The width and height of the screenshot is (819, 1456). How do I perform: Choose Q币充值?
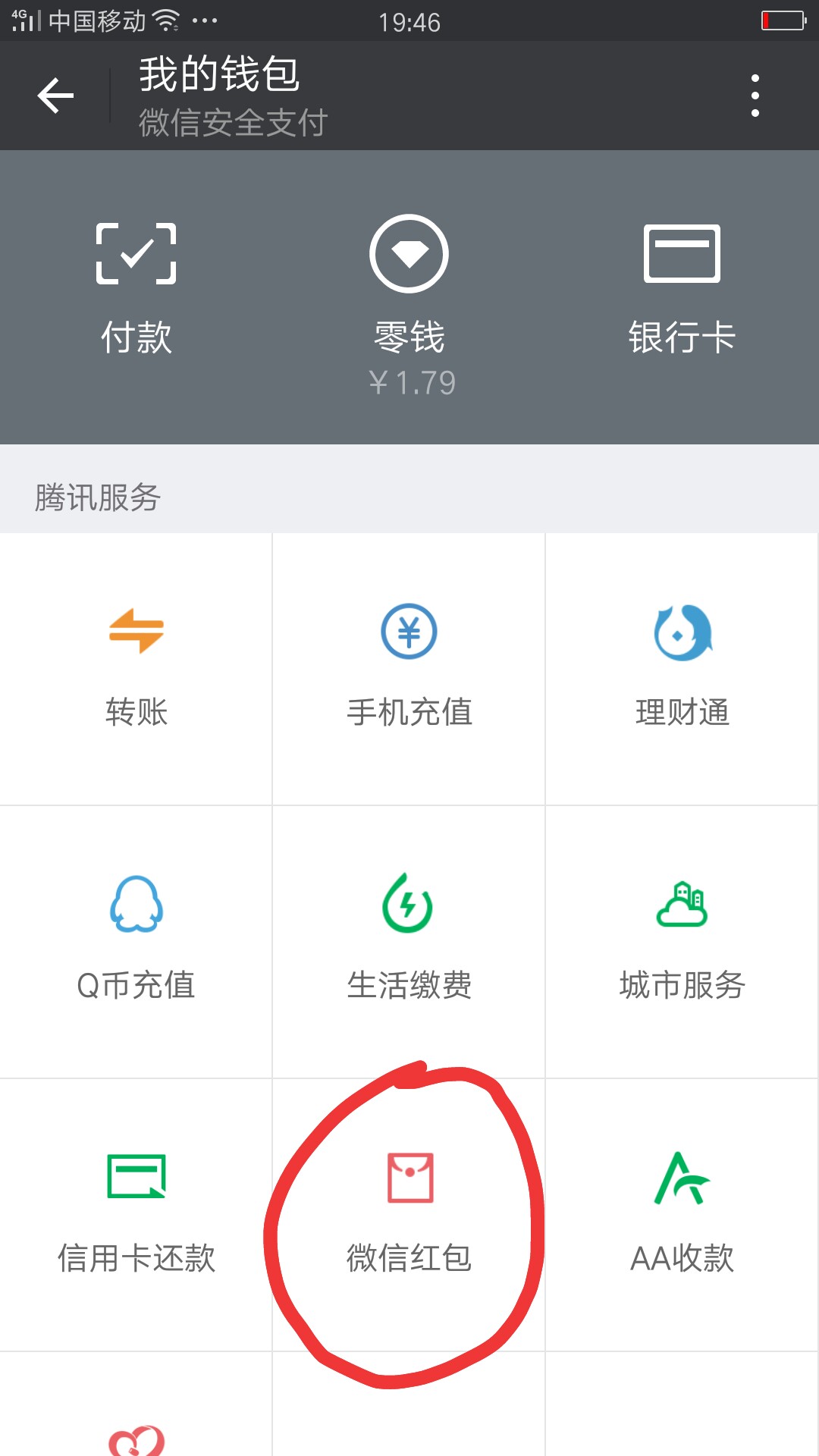136,941
